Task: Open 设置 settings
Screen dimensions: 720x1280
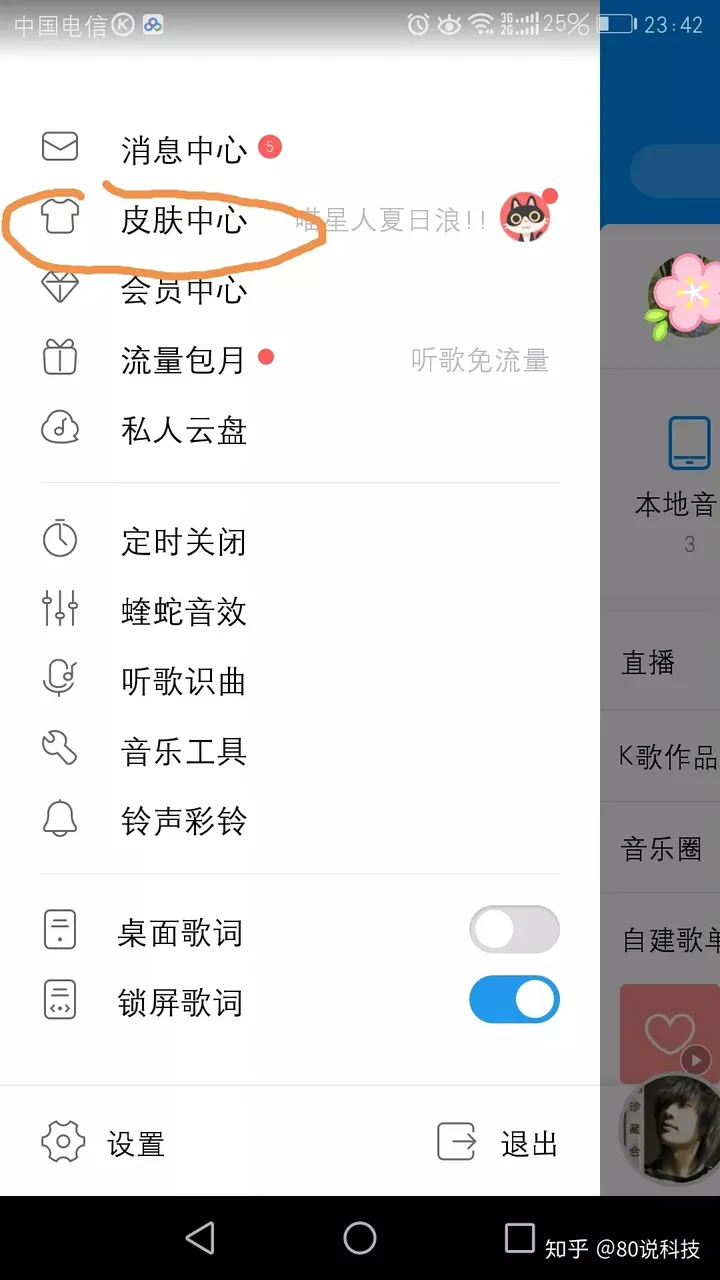Action: (103, 1143)
